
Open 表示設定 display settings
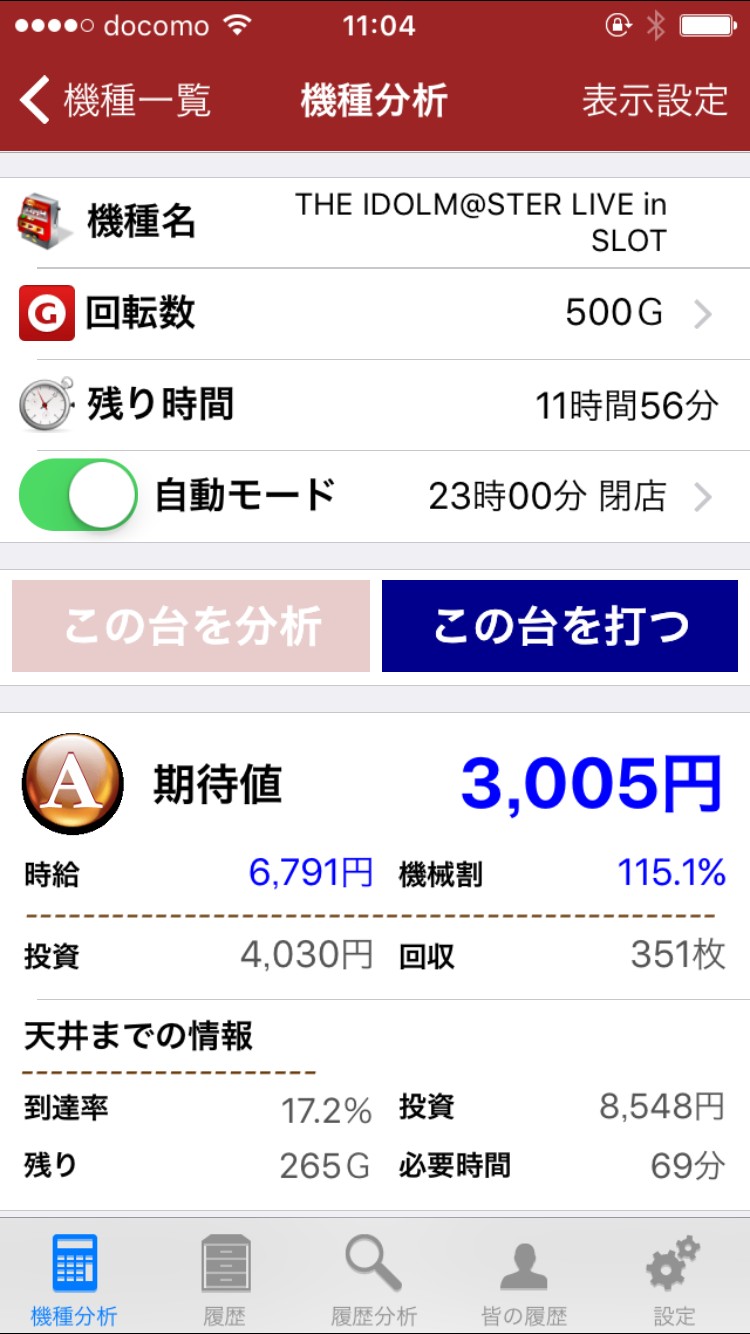click(655, 101)
